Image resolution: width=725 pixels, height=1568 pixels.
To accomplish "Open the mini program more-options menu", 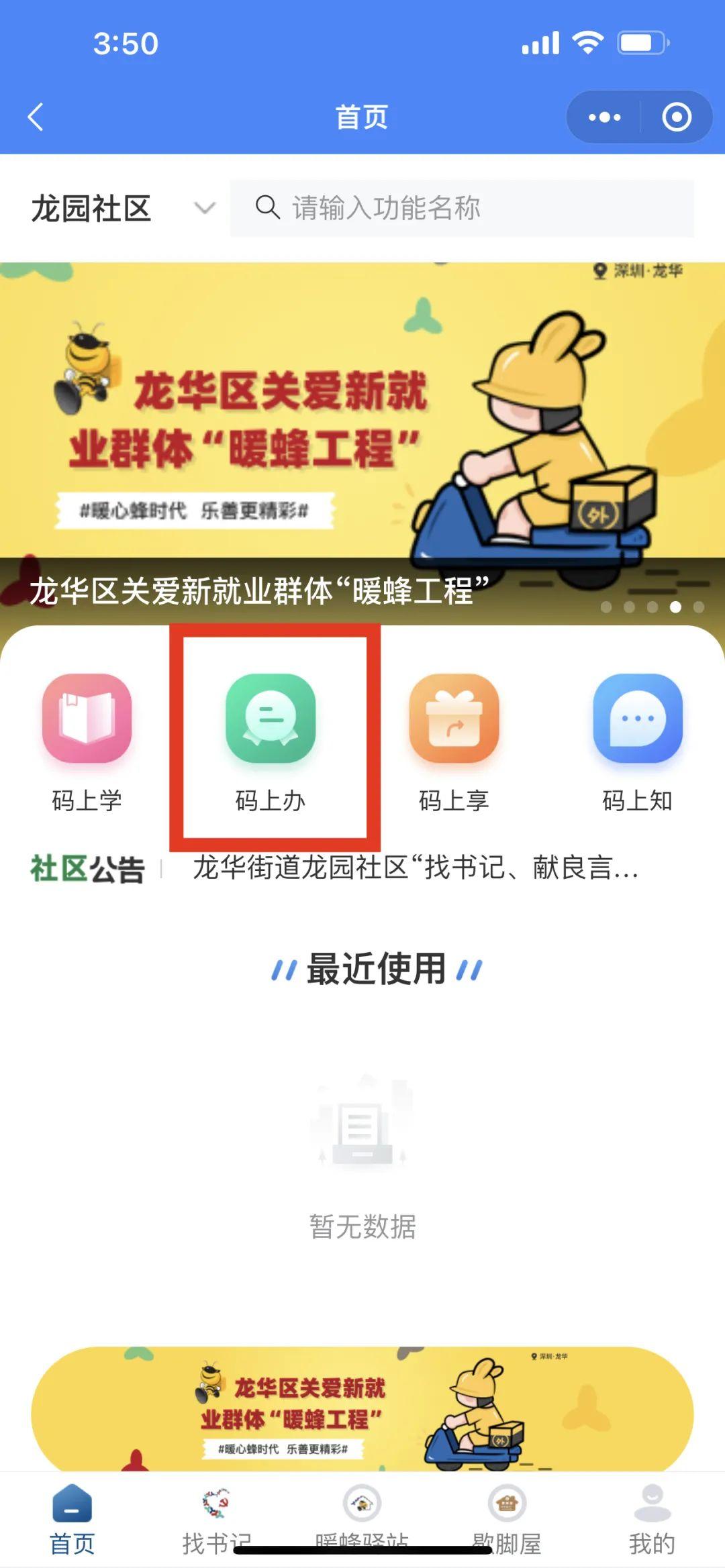I will [x=604, y=117].
